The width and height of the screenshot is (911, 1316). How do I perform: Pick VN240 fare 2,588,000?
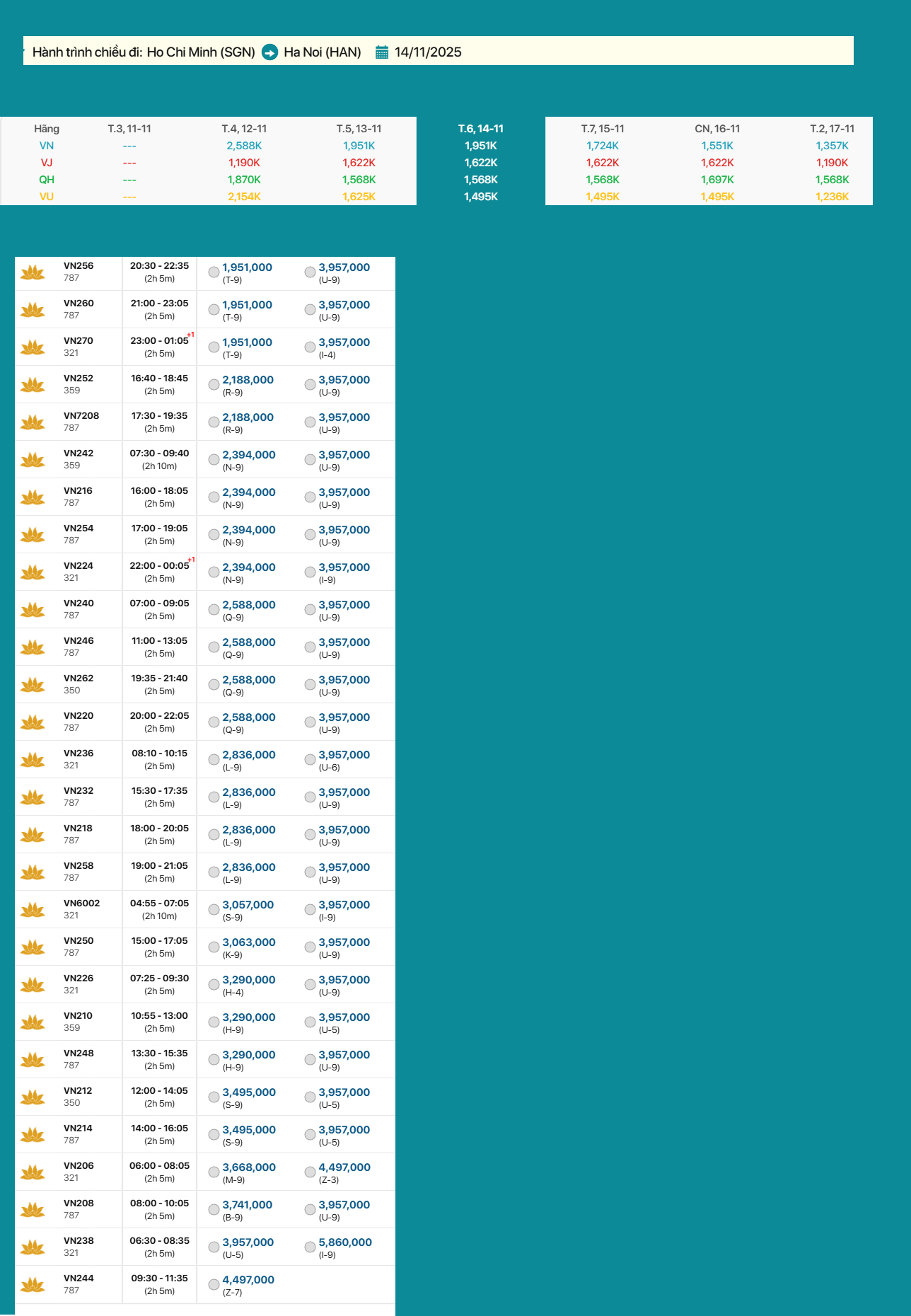coord(214,609)
